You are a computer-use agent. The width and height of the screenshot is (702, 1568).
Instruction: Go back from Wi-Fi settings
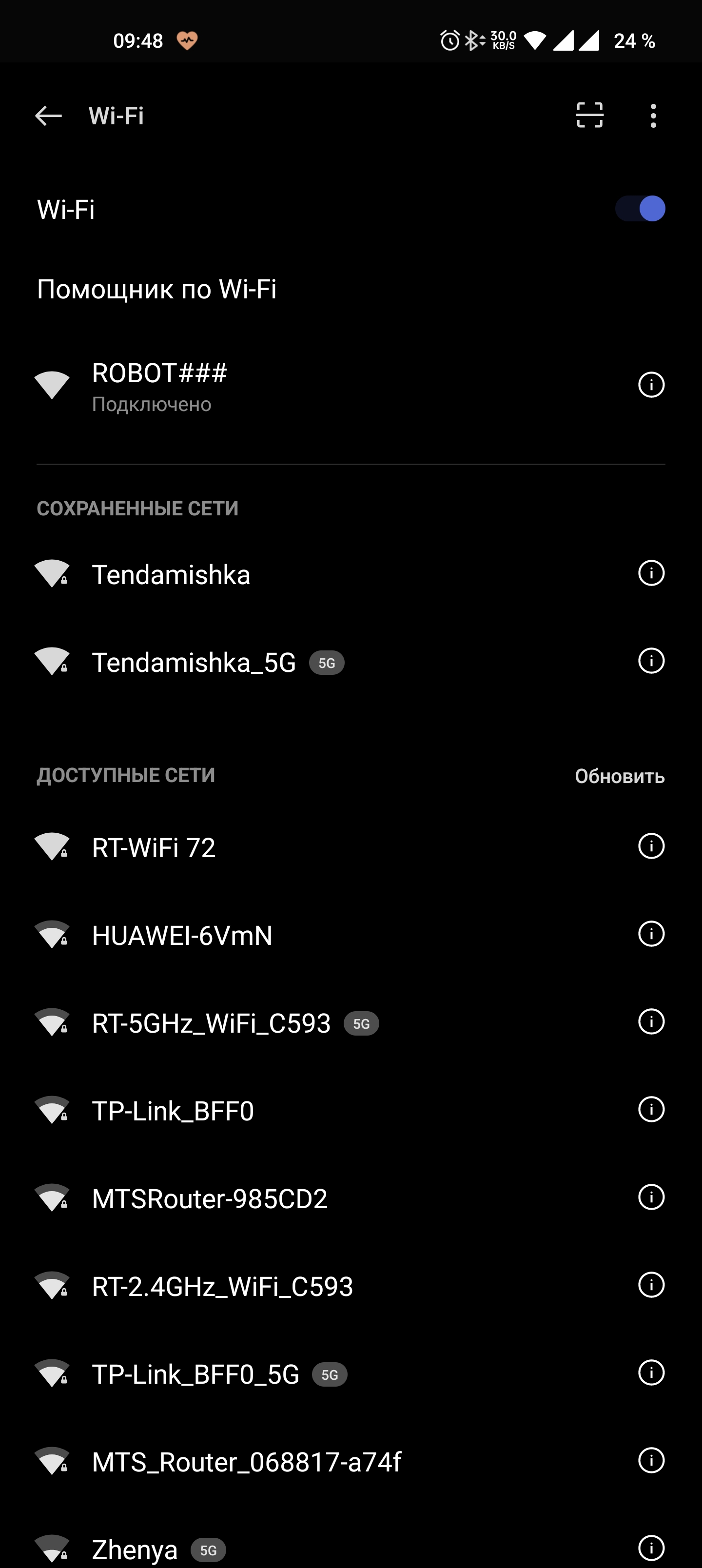[x=49, y=116]
